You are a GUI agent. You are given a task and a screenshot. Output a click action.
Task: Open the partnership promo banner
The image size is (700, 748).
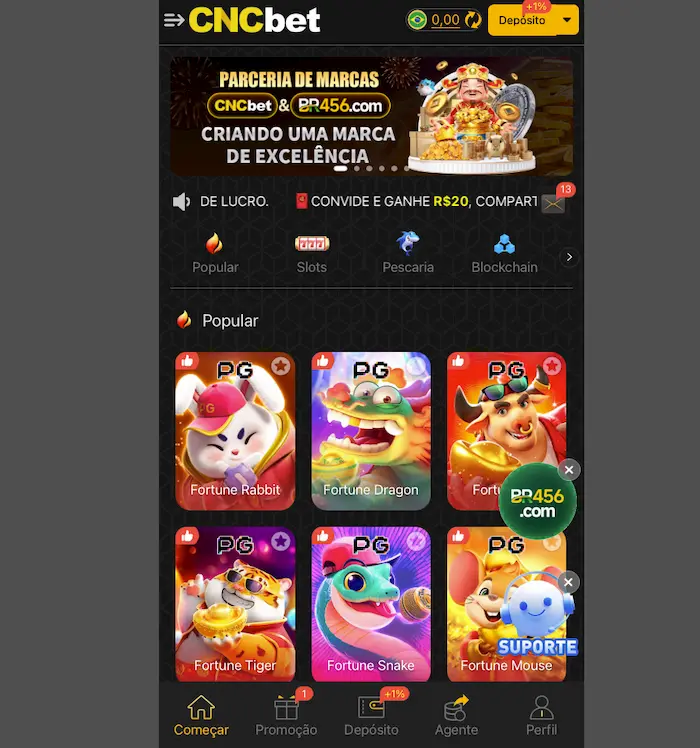point(371,115)
